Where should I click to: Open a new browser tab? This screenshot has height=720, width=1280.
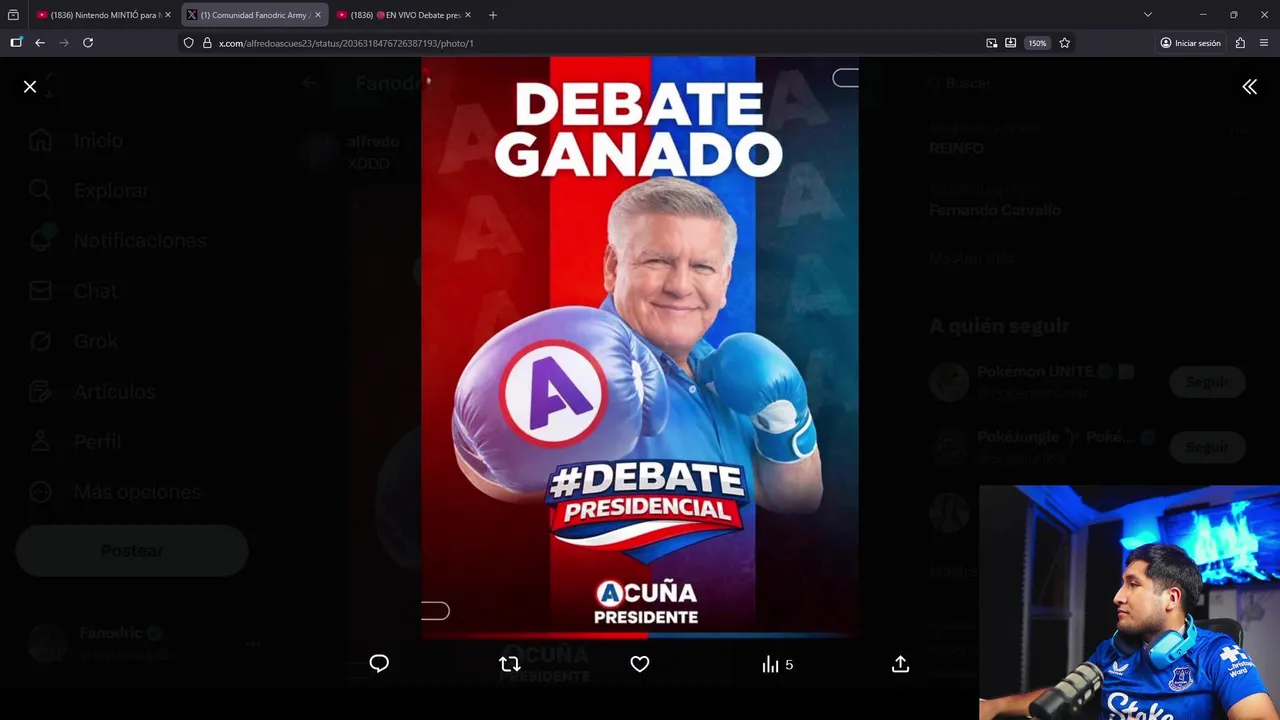pyautogui.click(x=492, y=15)
